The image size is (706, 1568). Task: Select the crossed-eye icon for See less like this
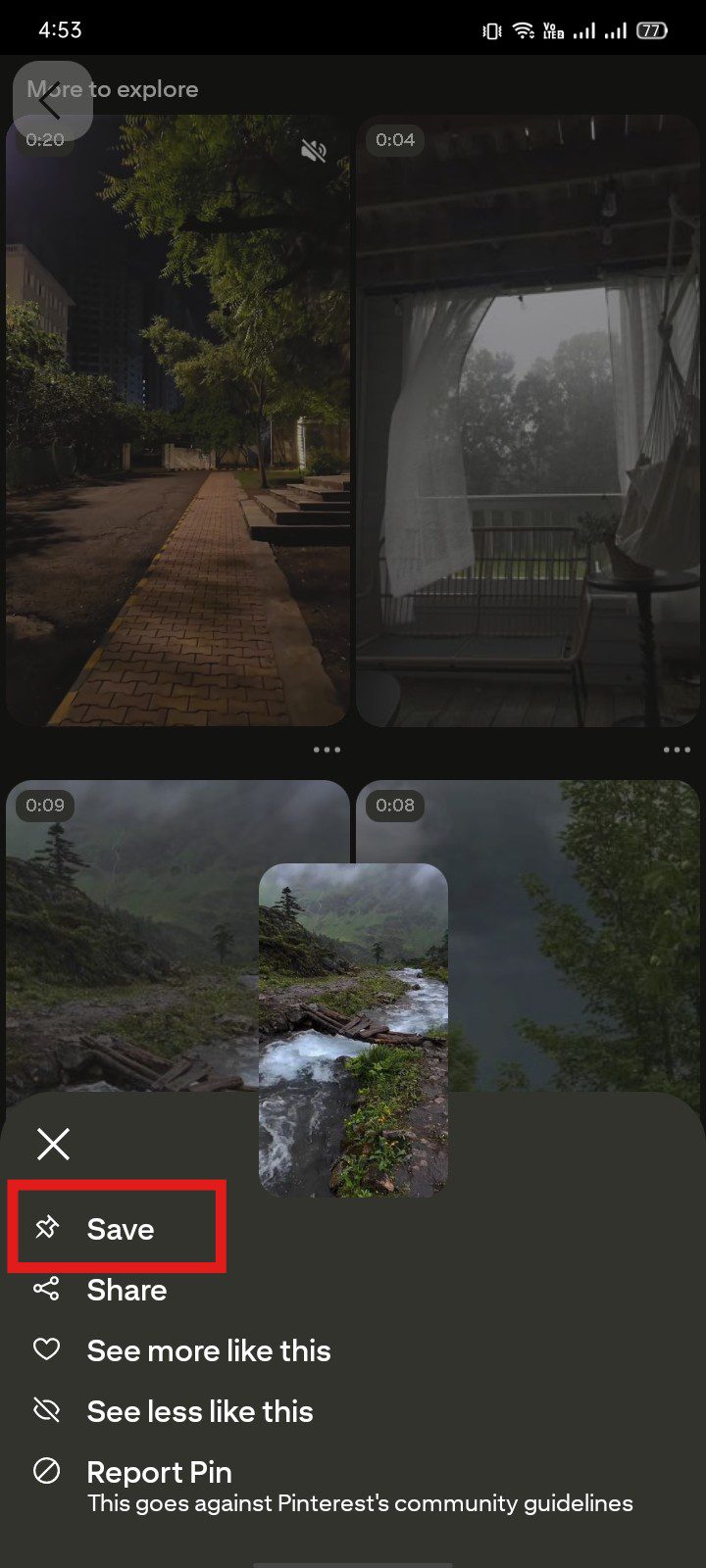pos(46,1411)
